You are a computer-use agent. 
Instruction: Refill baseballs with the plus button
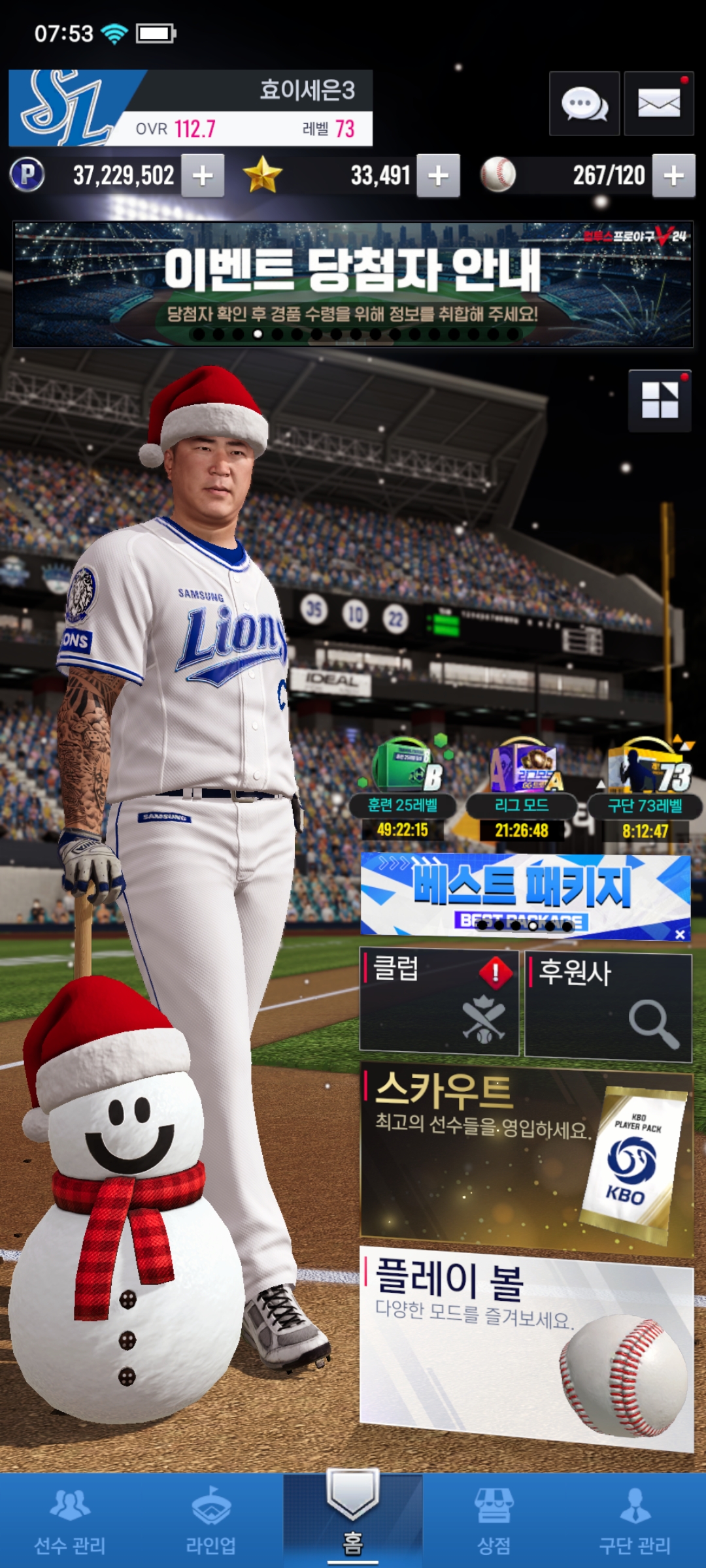point(673,176)
